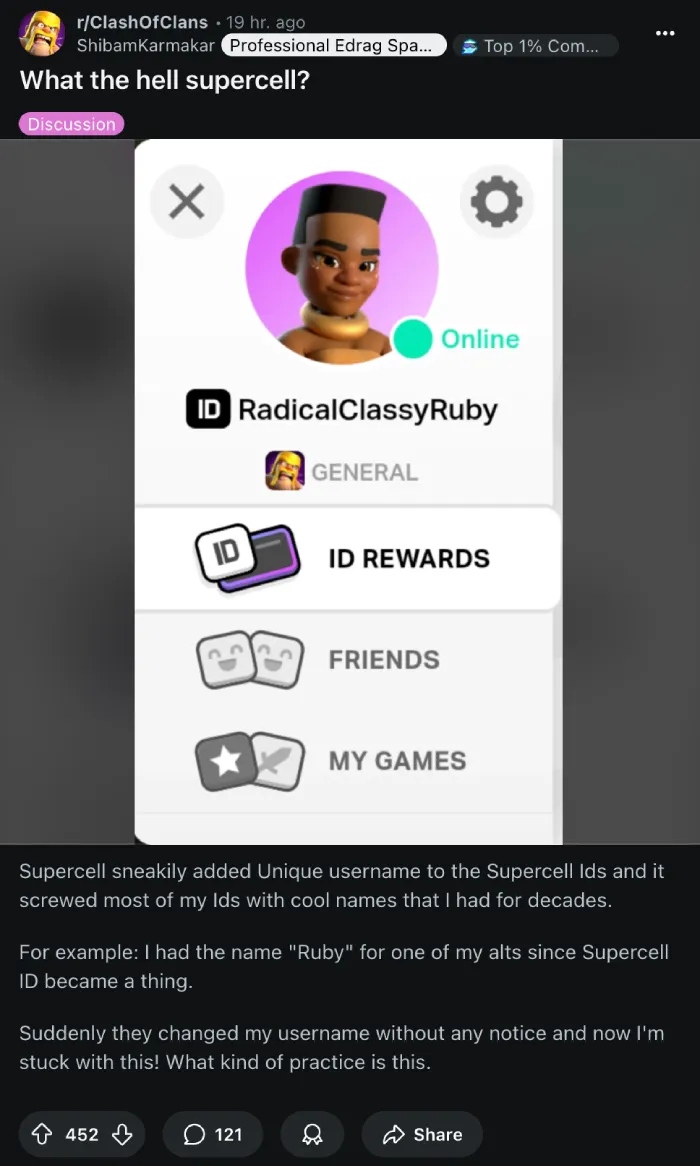Open the r/ClashOfClans subreddit
This screenshot has height=1166, width=700.
coord(142,22)
